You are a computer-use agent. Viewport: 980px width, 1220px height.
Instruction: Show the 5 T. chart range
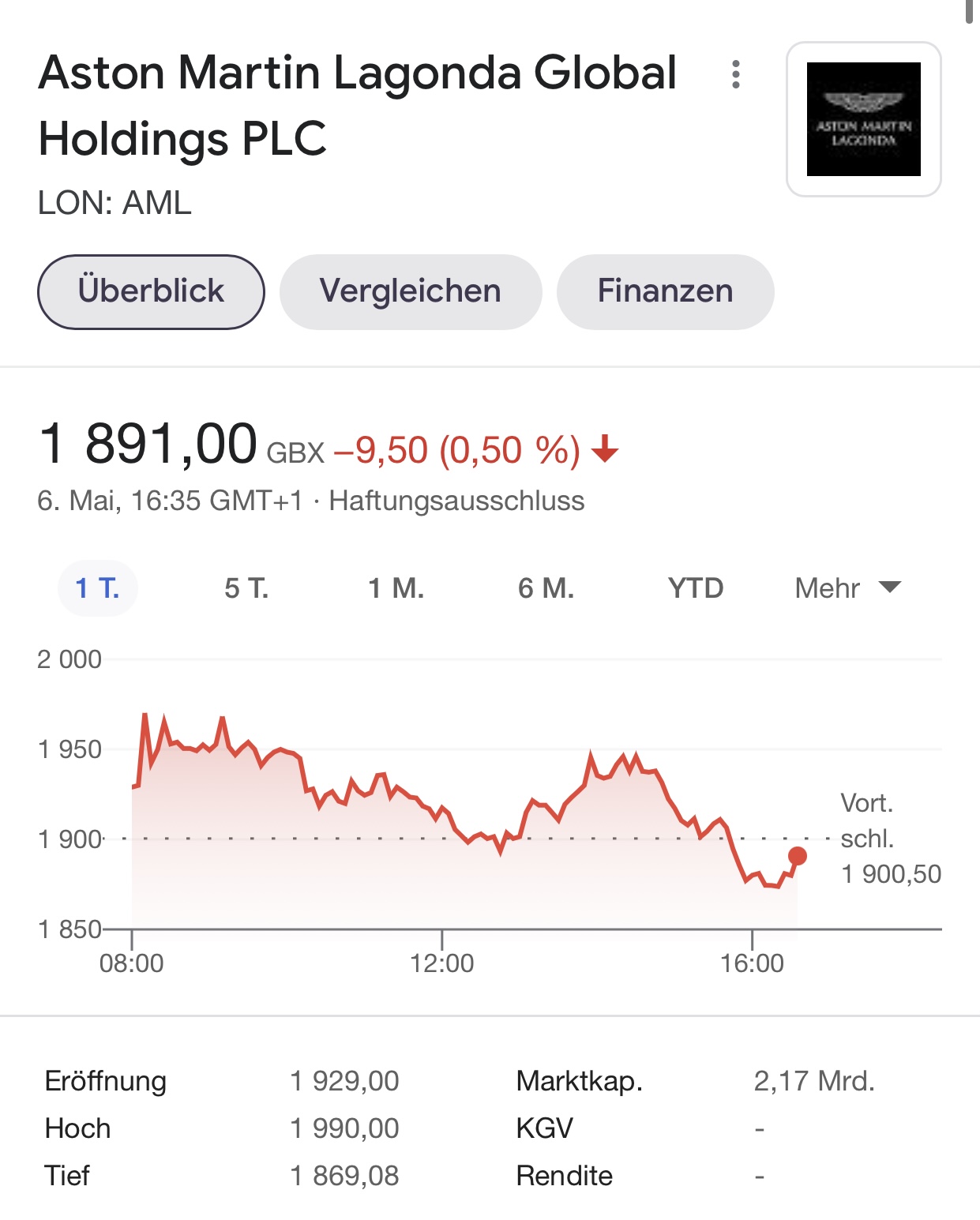(246, 588)
